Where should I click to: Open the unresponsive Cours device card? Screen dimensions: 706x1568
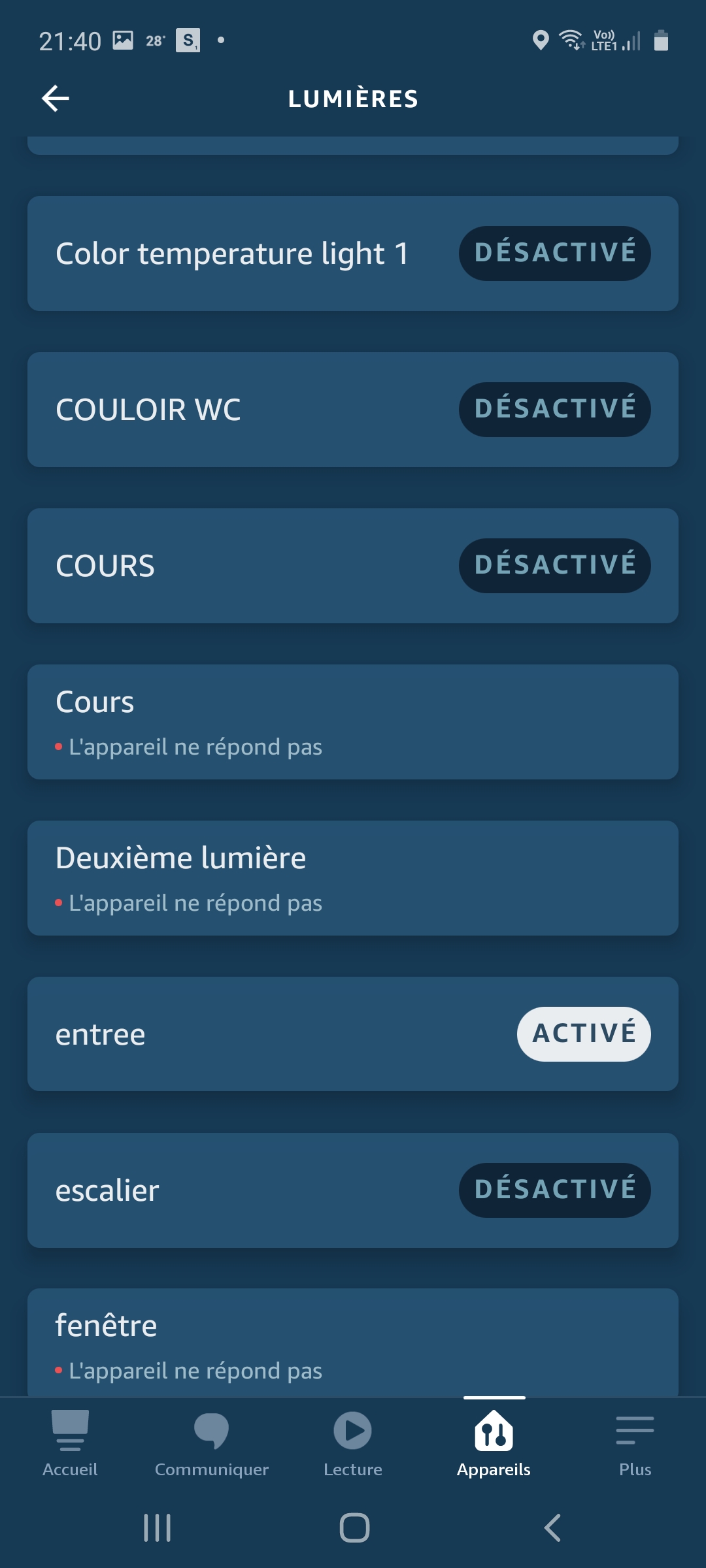coord(353,722)
